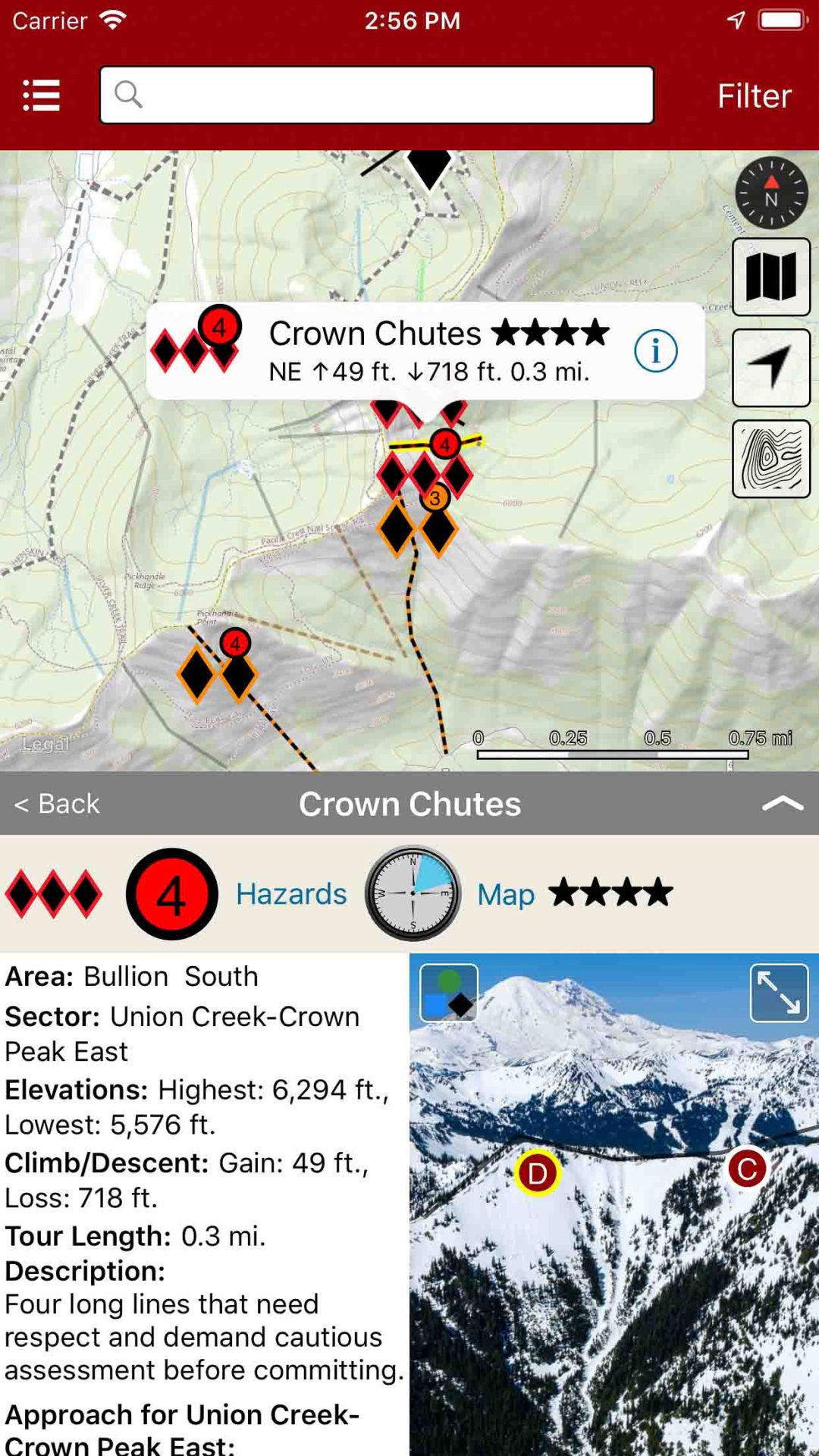The width and height of the screenshot is (819, 1456).
Task: Expand the Crown Chutes details panel
Action: (x=782, y=804)
